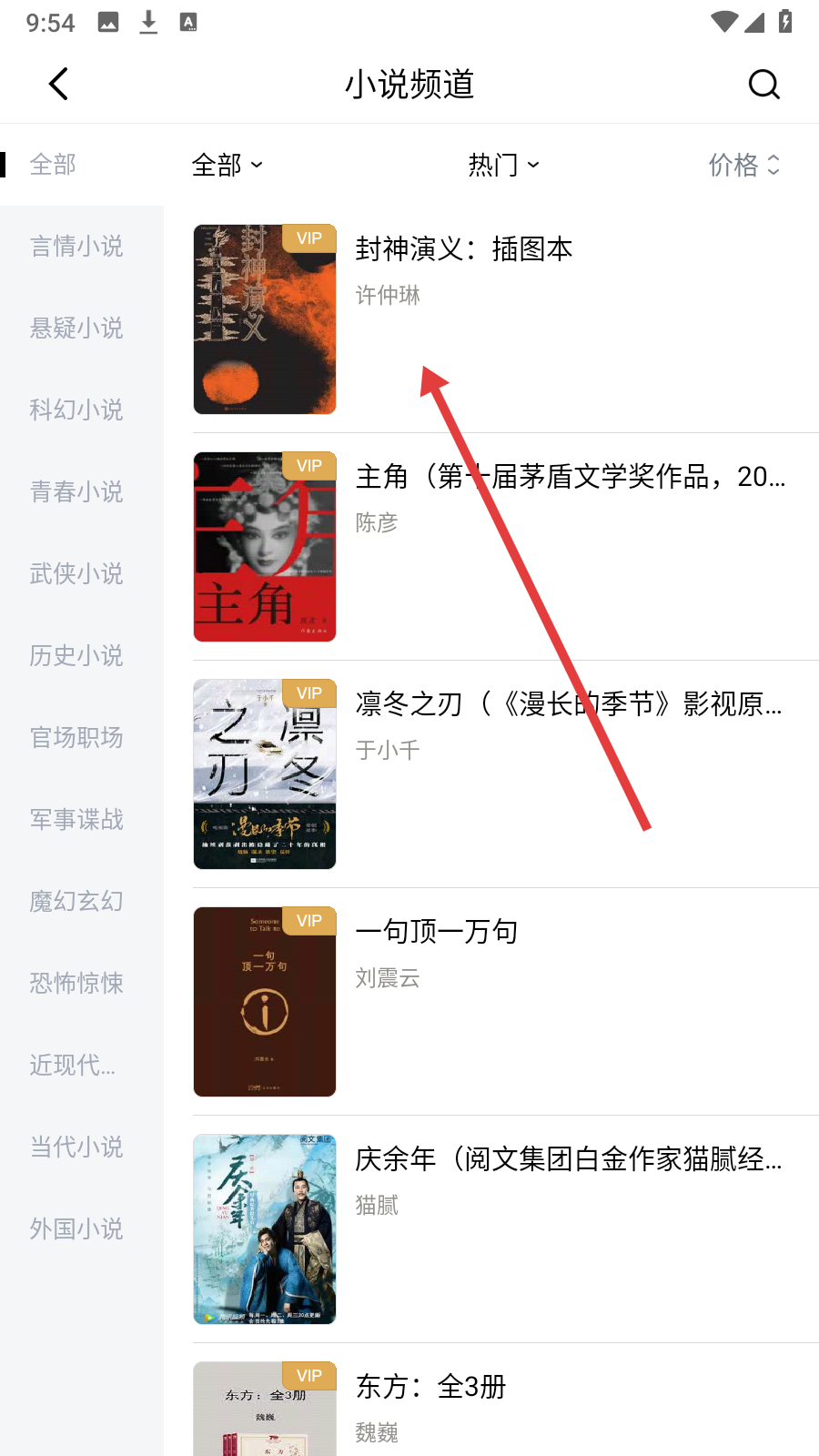Viewport: 819px width, 1456px height.
Task: Select the 官场职场 category
Action: 76,738
